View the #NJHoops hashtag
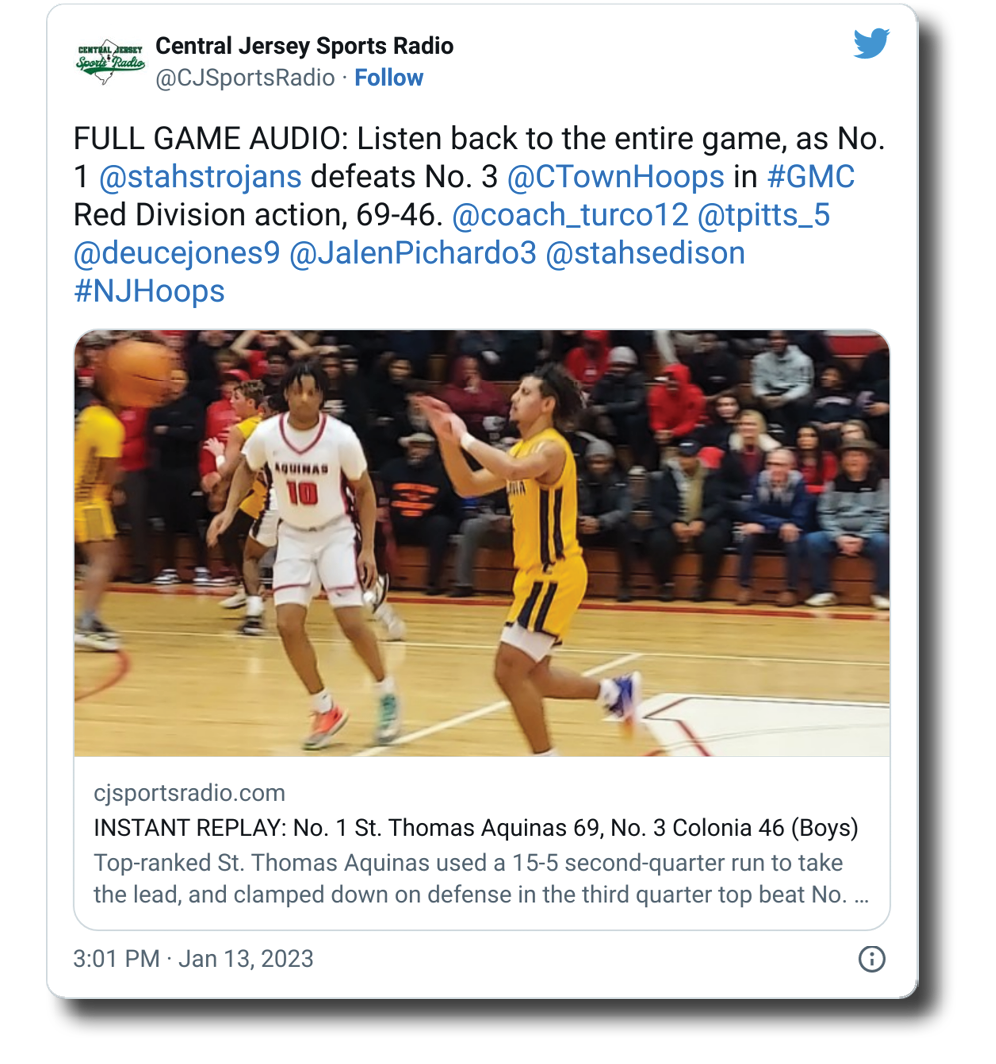Viewport: 996px width, 1064px height. pyautogui.click(x=149, y=291)
